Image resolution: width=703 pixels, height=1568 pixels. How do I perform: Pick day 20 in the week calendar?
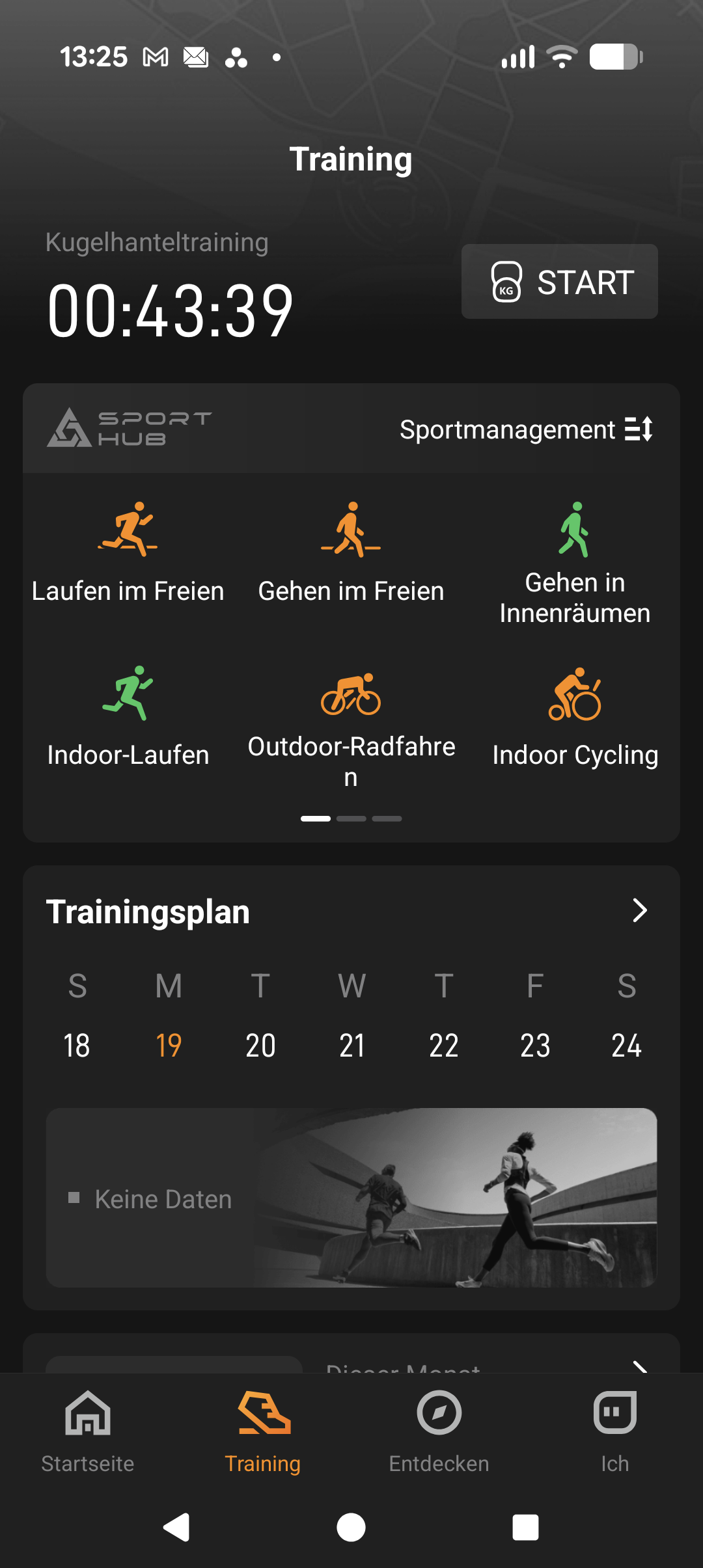pos(260,1045)
